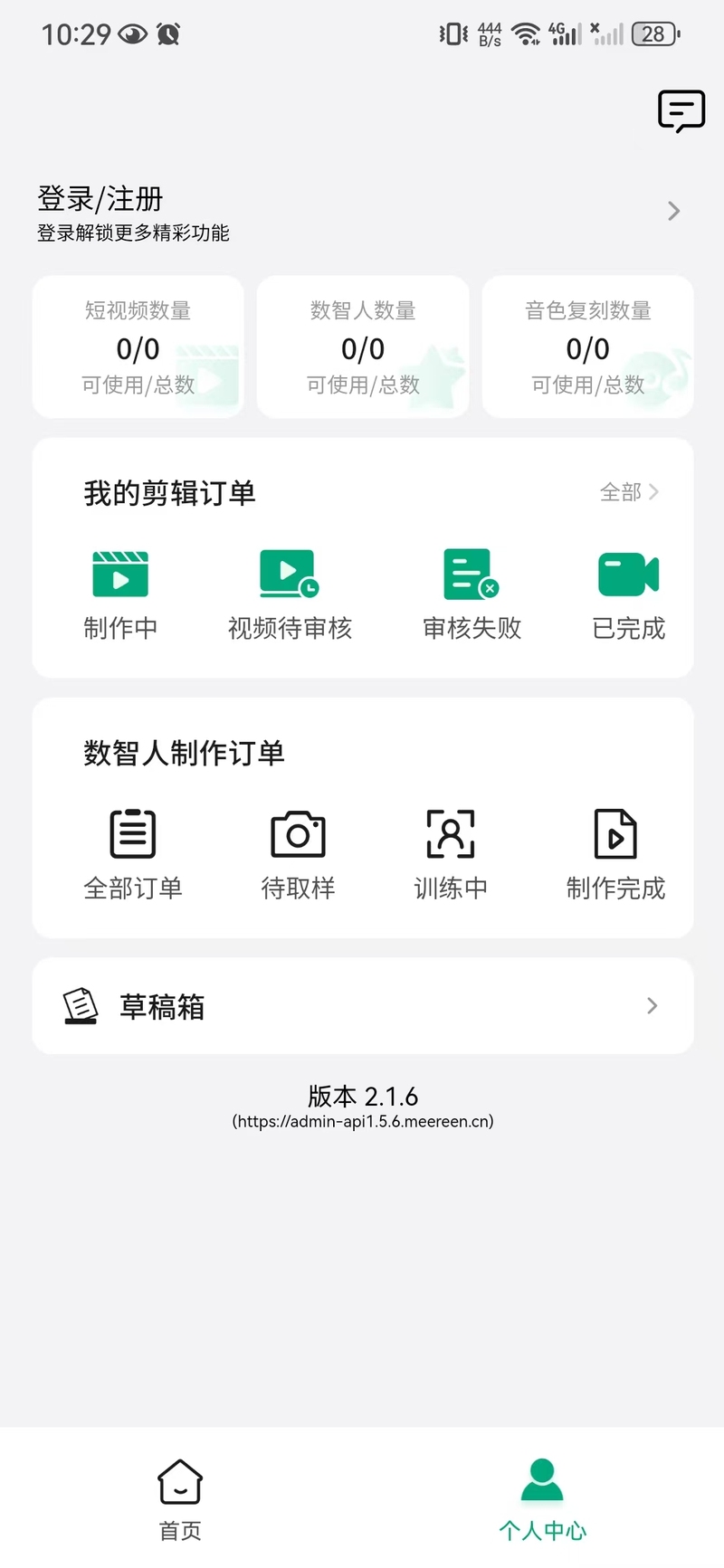Viewport: 724px width, 1568px height.
Task: Open 已完成 editing orders
Action: (x=628, y=594)
